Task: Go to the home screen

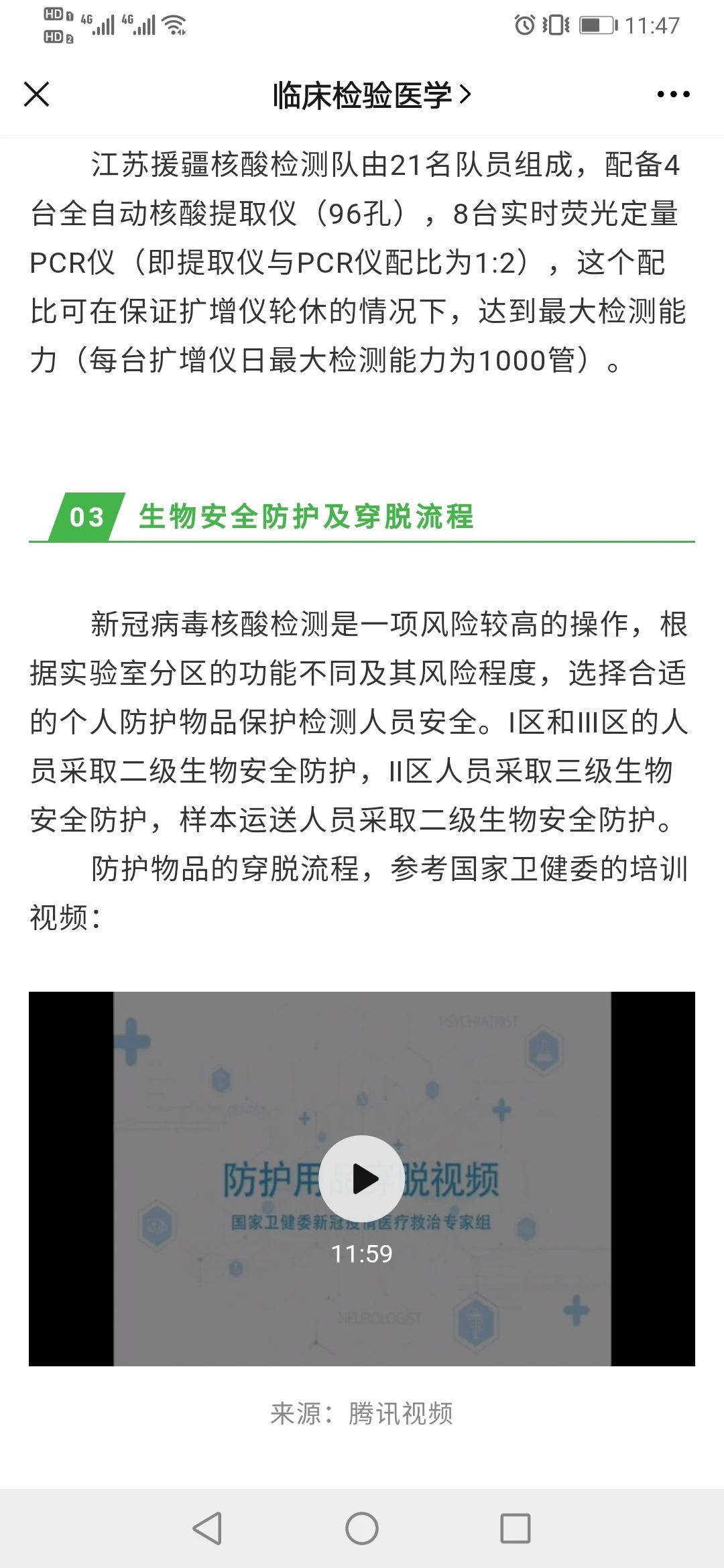Action: [362, 1528]
